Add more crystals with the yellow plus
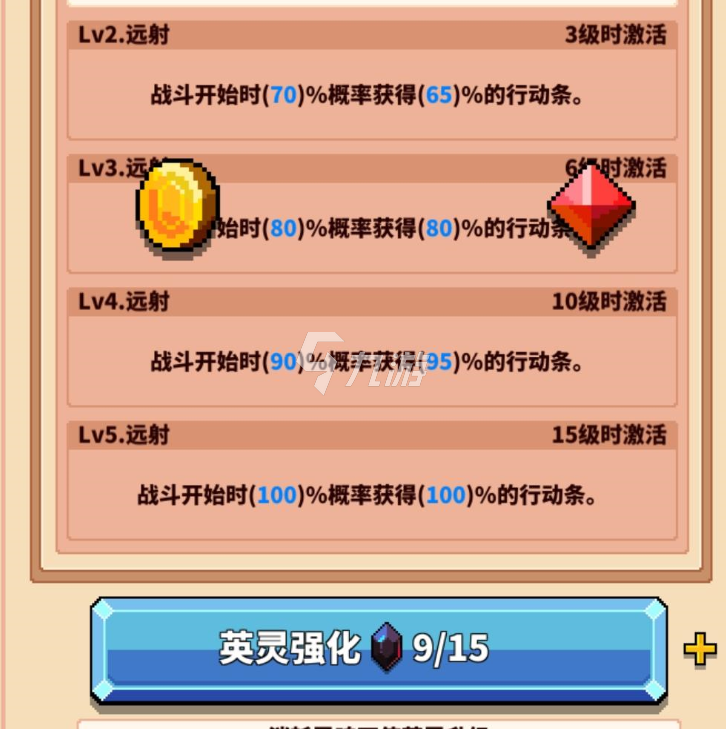Image resolution: width=726 pixels, height=729 pixels. [x=700, y=650]
